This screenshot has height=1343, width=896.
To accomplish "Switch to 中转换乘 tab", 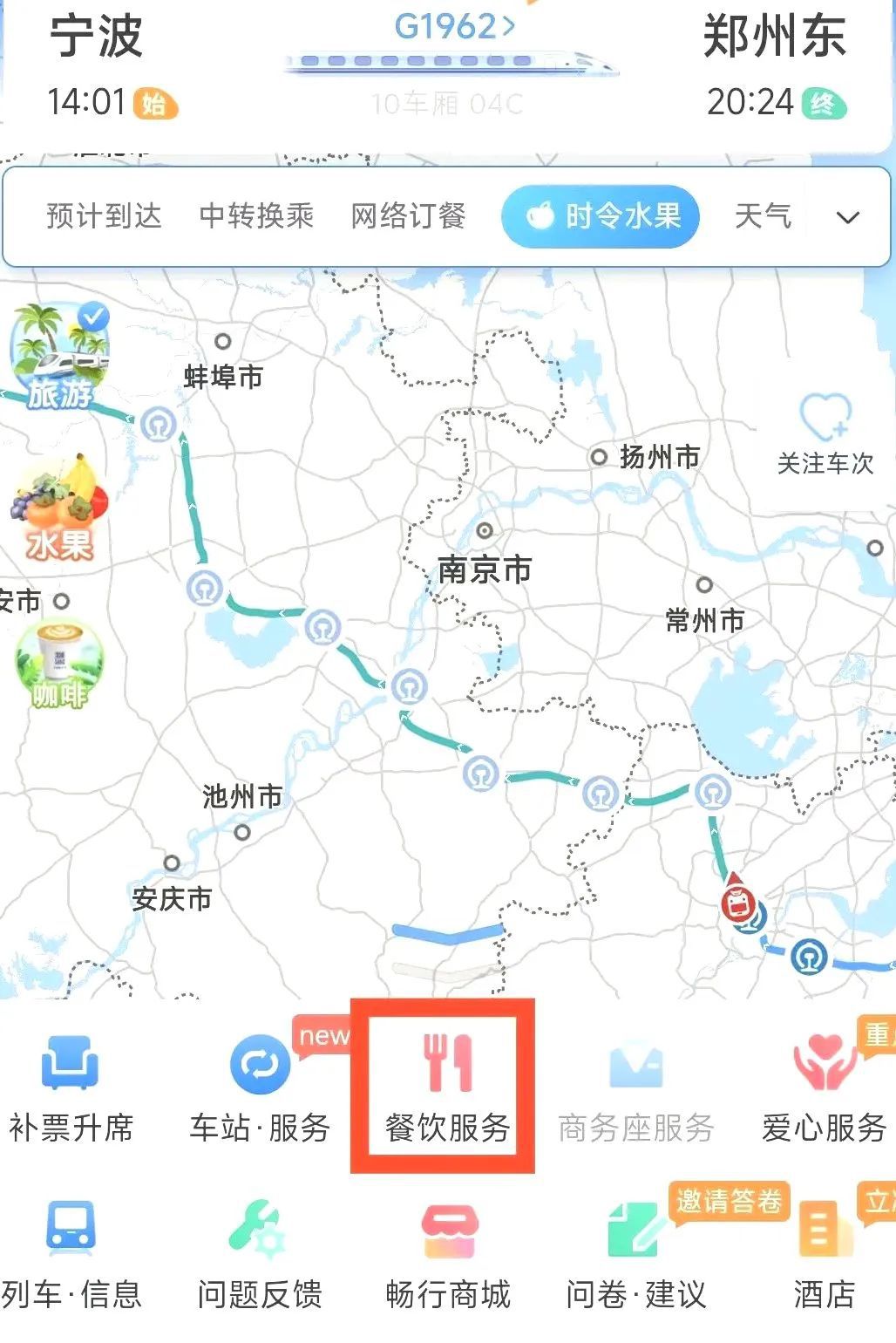I will point(256,215).
